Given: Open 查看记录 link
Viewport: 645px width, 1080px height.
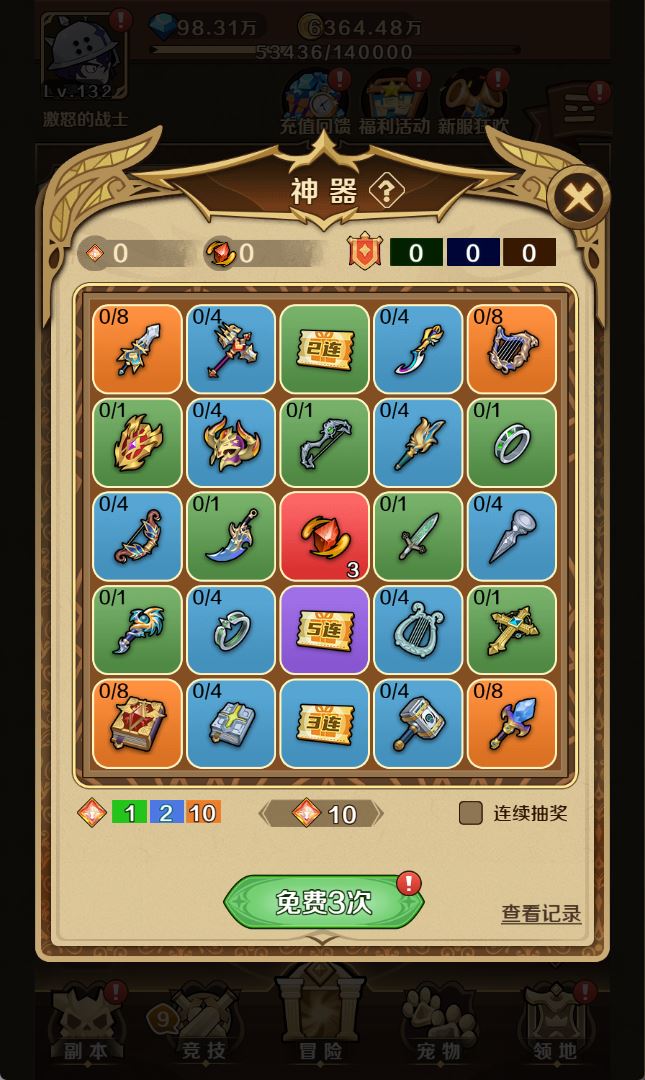Looking at the screenshot, I should tap(541, 913).
